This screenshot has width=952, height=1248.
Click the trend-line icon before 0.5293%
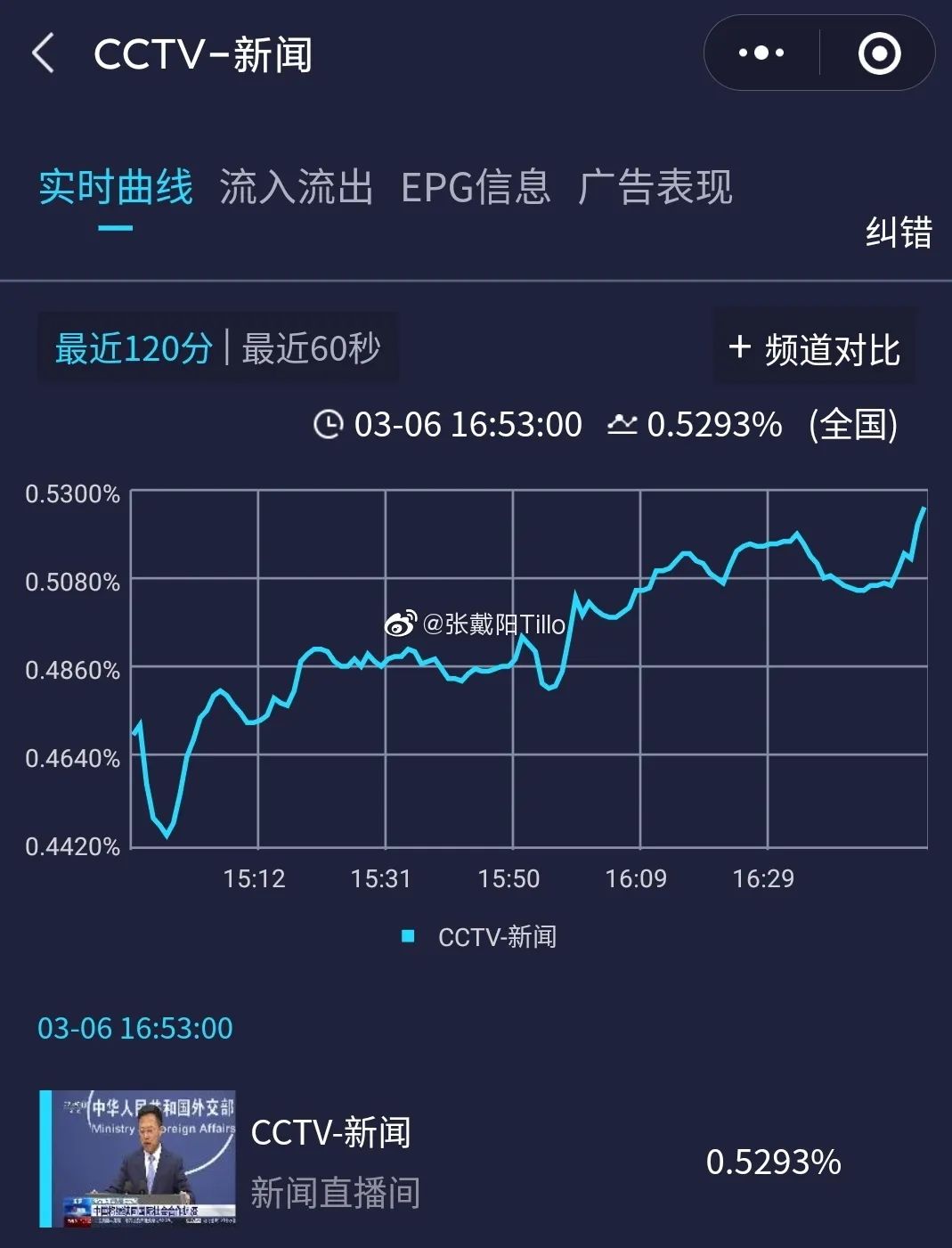(623, 425)
